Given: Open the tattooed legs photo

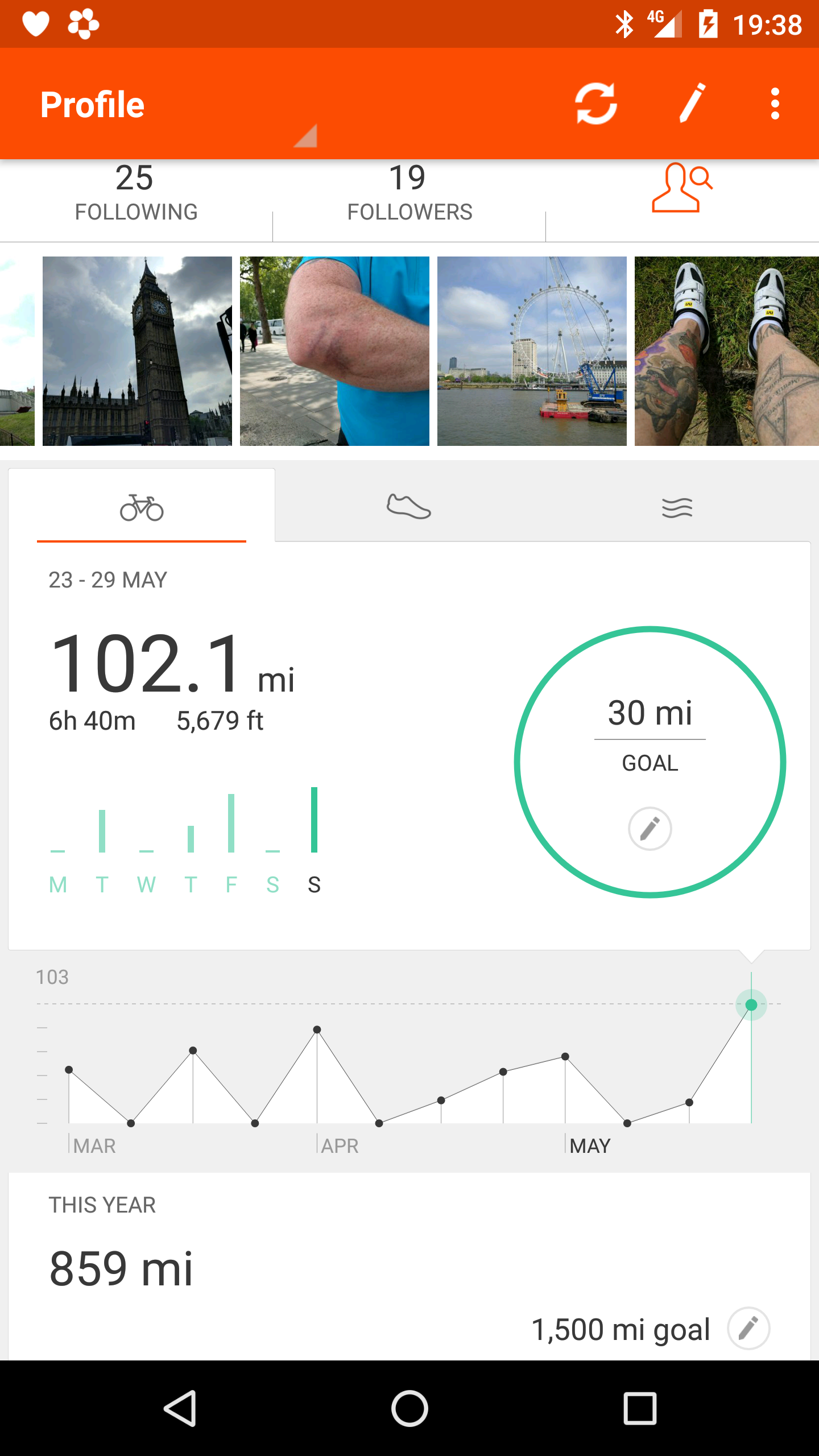Looking at the screenshot, I should pyautogui.click(x=726, y=351).
